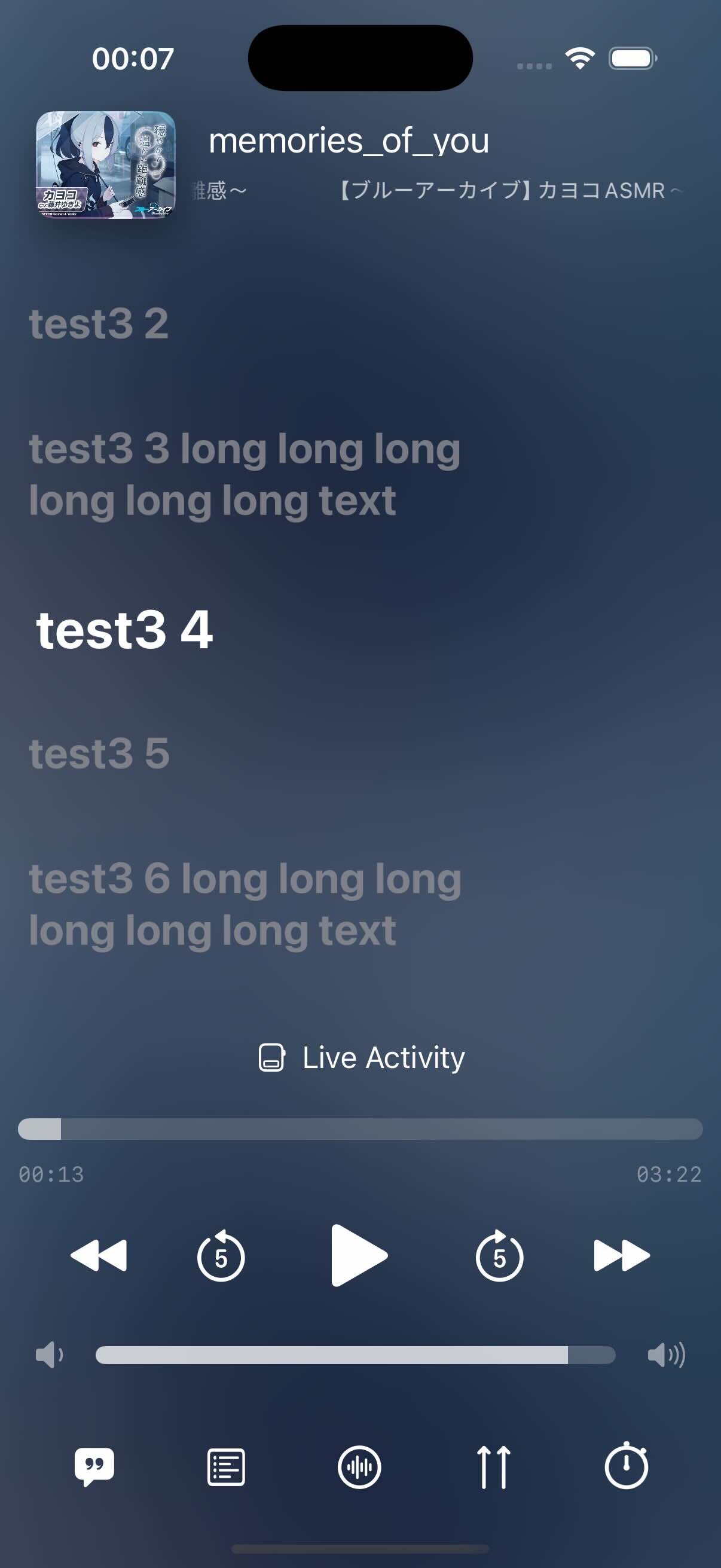
Task: Jump to lyric line "test3 5"
Action: pyautogui.click(x=99, y=753)
